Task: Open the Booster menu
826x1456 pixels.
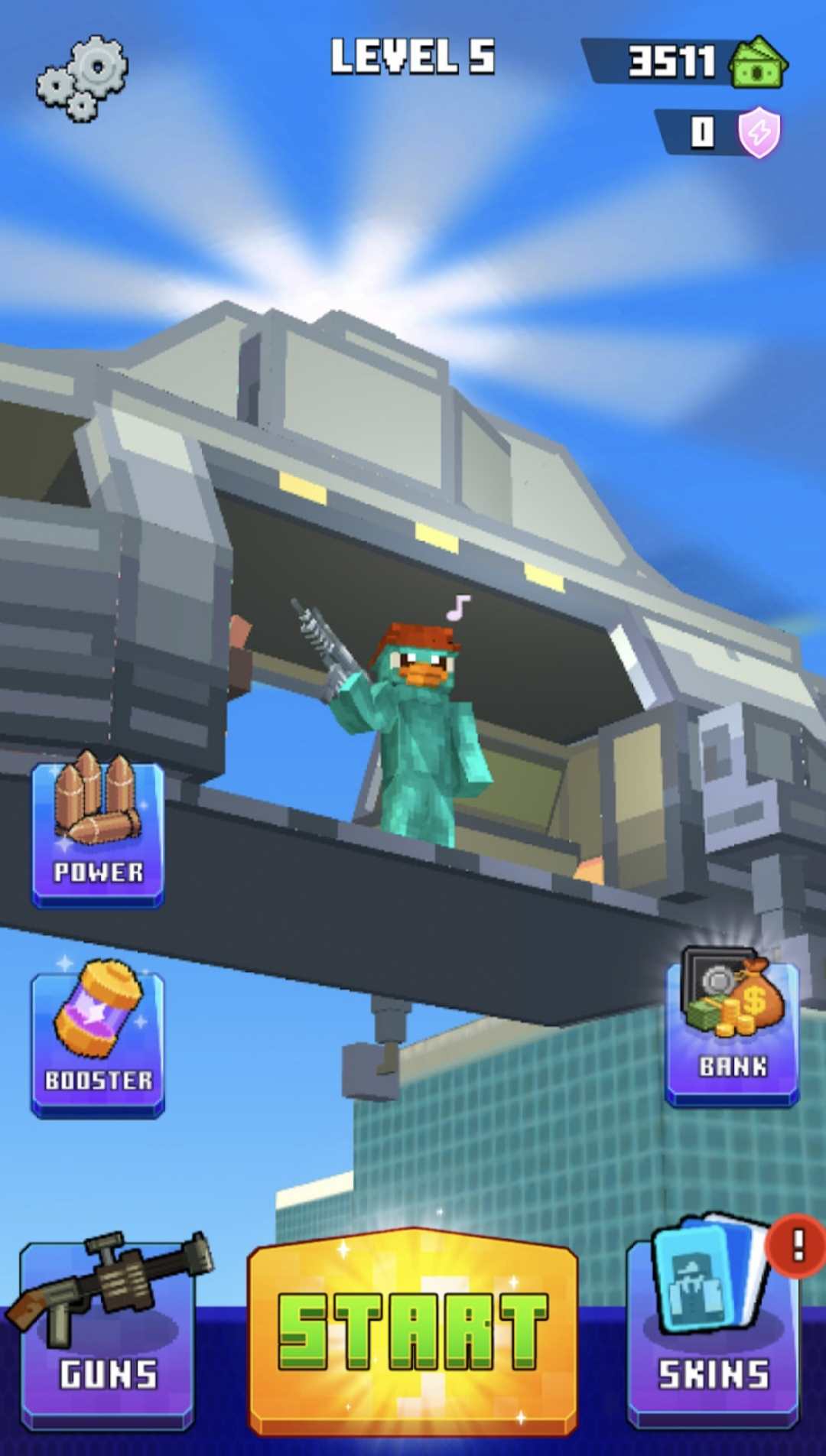Action: click(x=98, y=1040)
